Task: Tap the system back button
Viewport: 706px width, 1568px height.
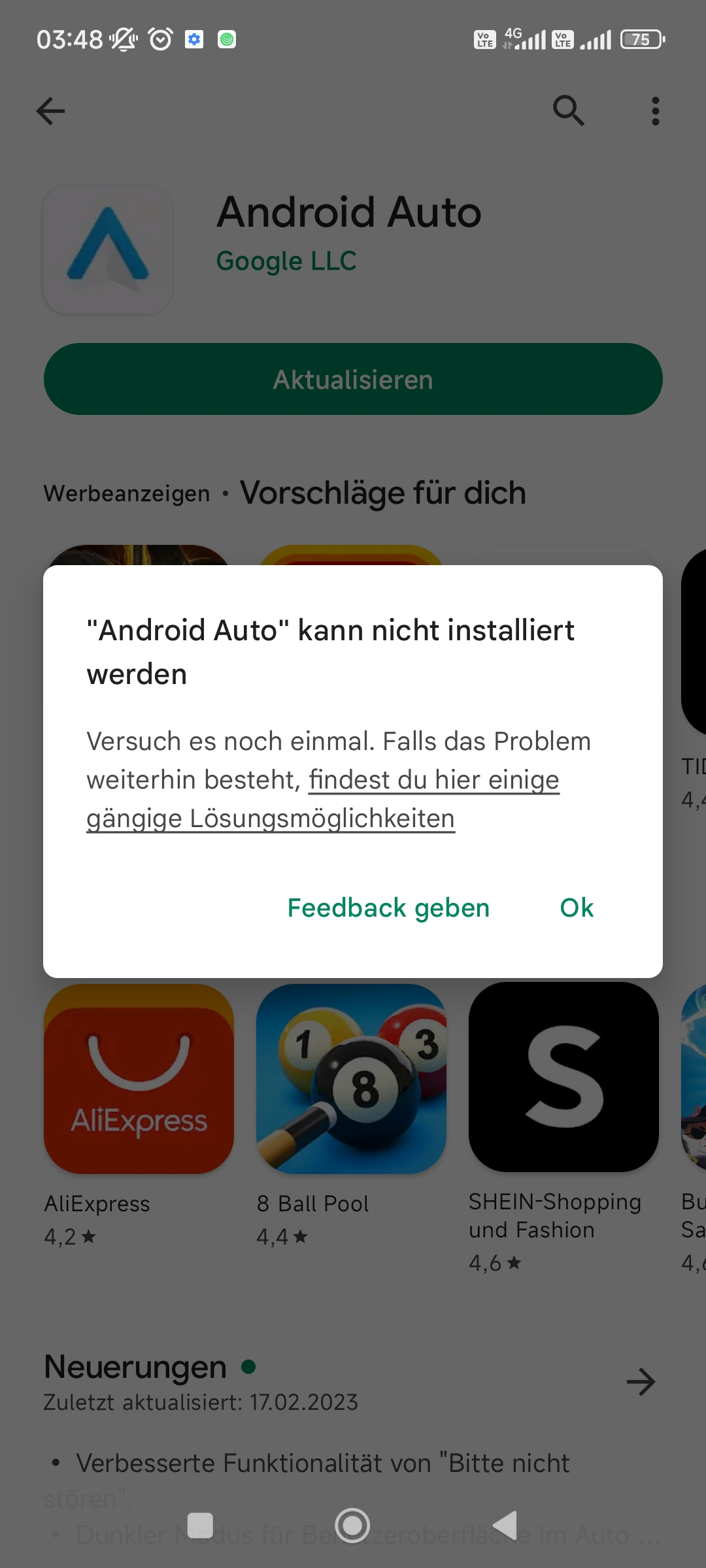Action: 505,1526
